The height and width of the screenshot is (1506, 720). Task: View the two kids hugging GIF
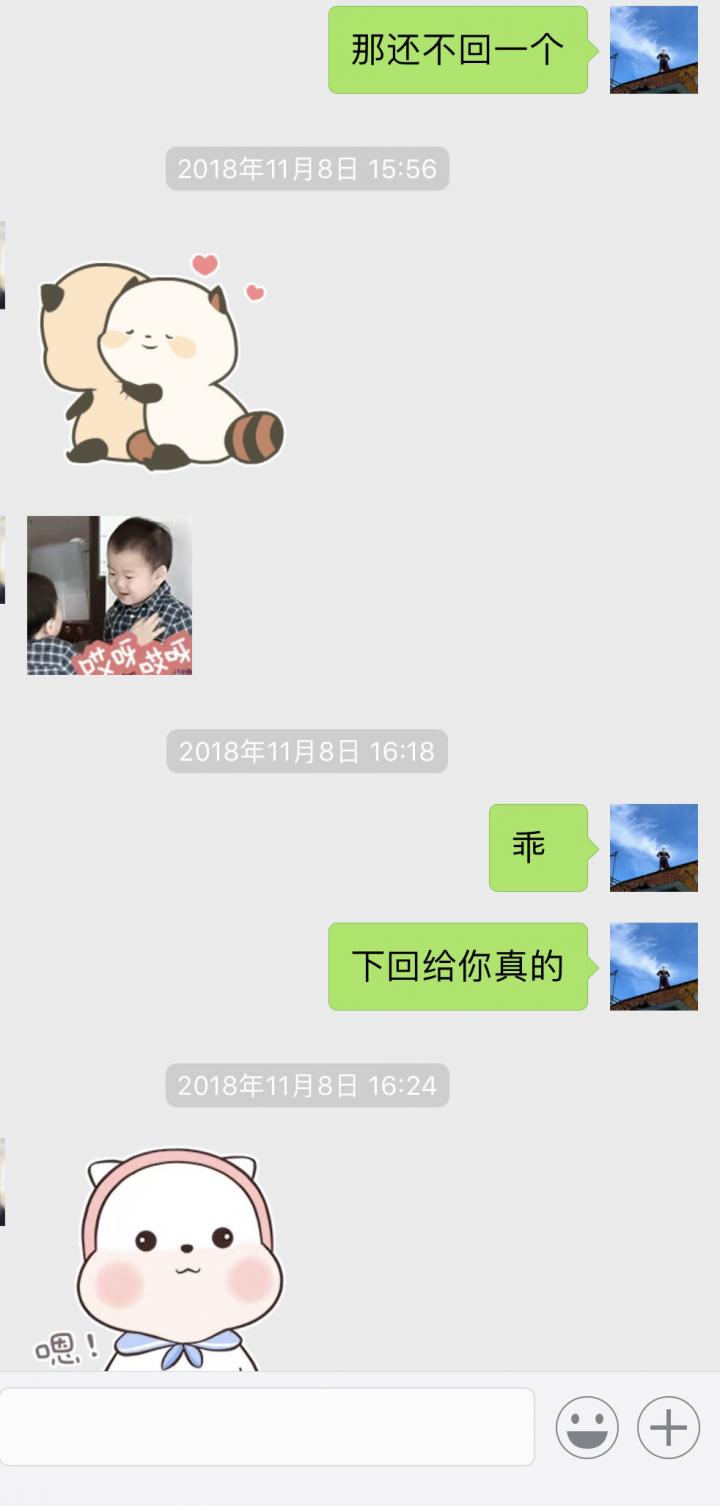click(x=109, y=595)
